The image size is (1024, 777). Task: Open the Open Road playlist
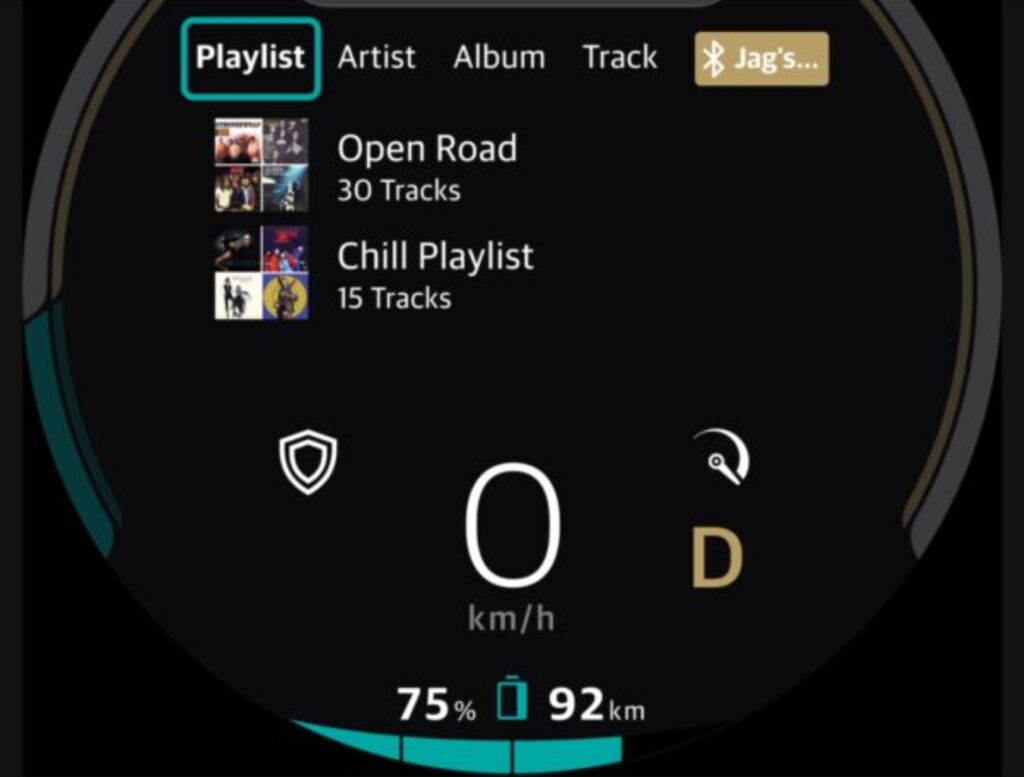pos(427,165)
